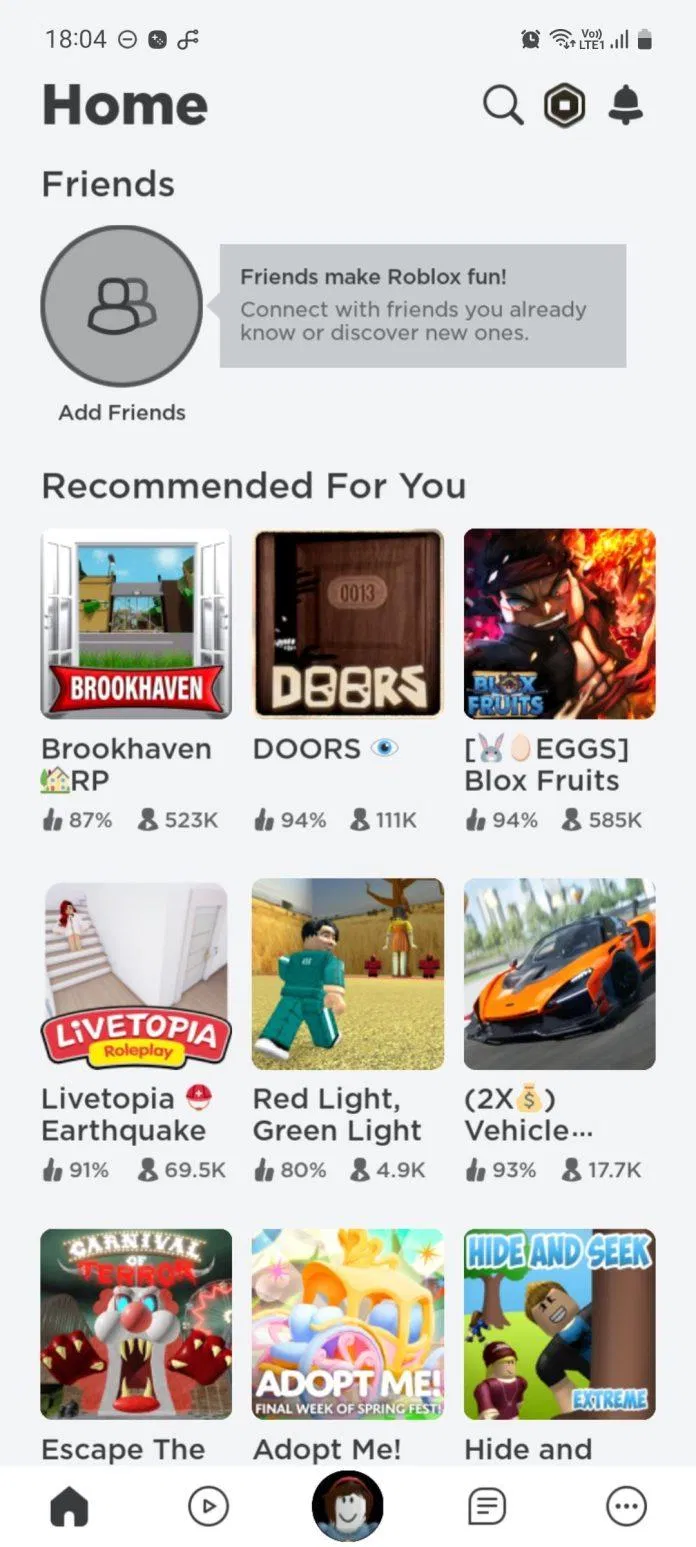Open the Robux balance icon
Image resolution: width=696 pixels, height=1547 pixels.
coord(564,104)
